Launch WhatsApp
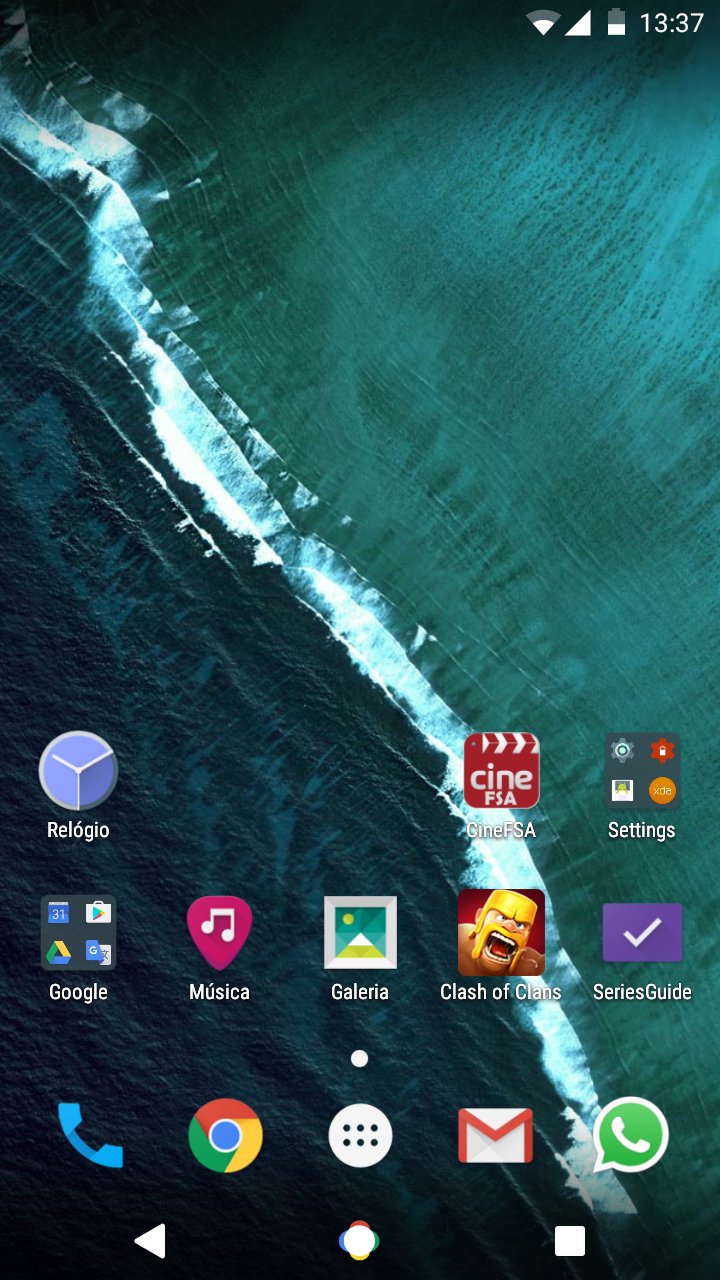Viewport: 720px width, 1280px height. pos(630,1135)
